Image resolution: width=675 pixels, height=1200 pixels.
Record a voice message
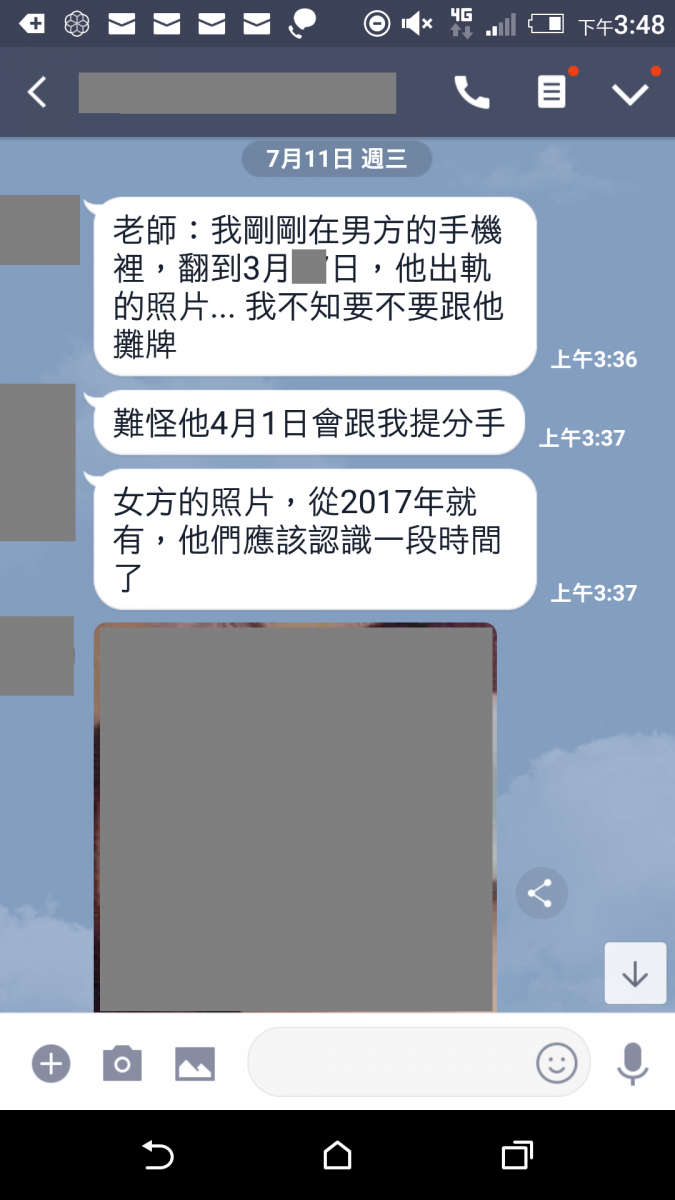click(632, 1063)
